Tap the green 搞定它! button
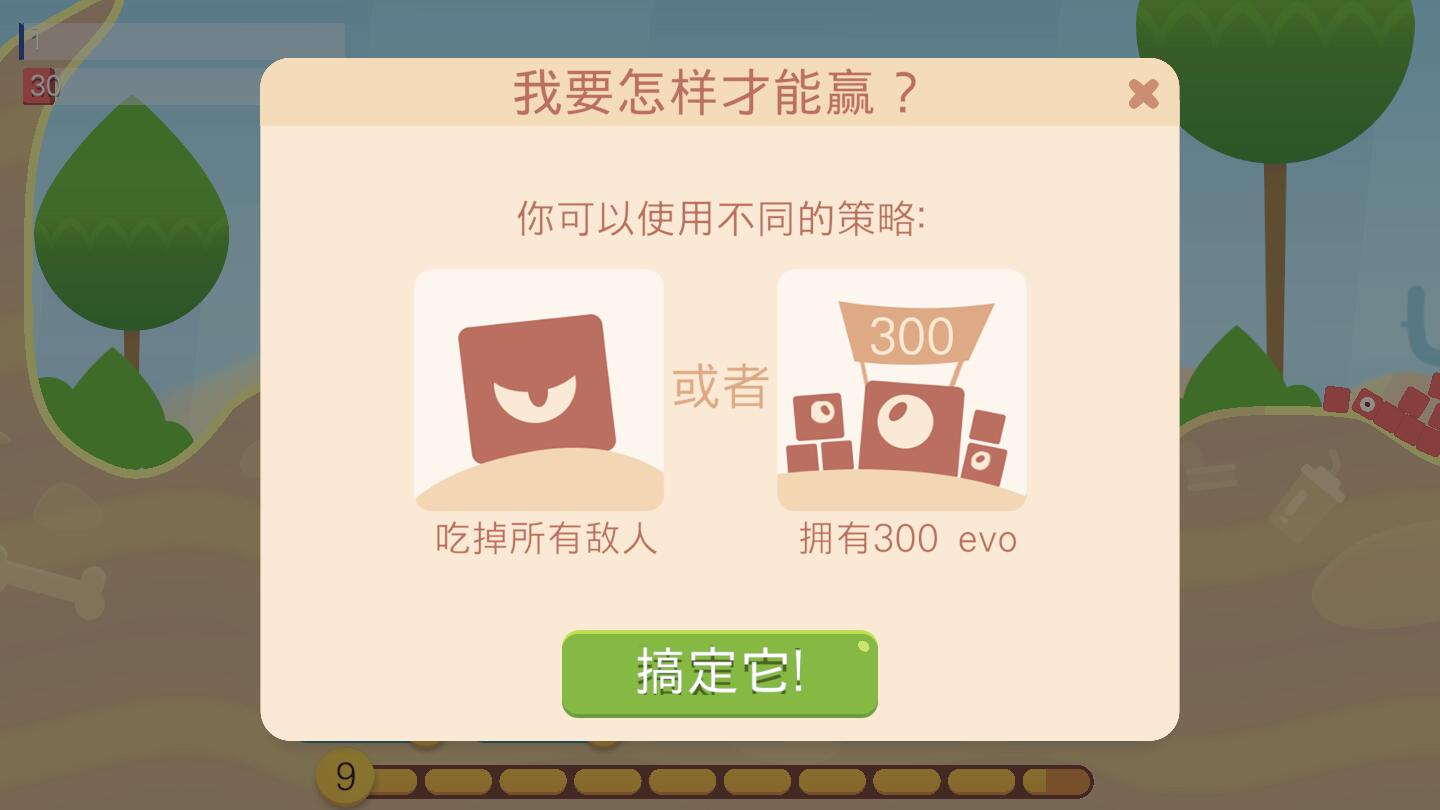Image resolution: width=1440 pixels, height=810 pixels. pos(719,673)
